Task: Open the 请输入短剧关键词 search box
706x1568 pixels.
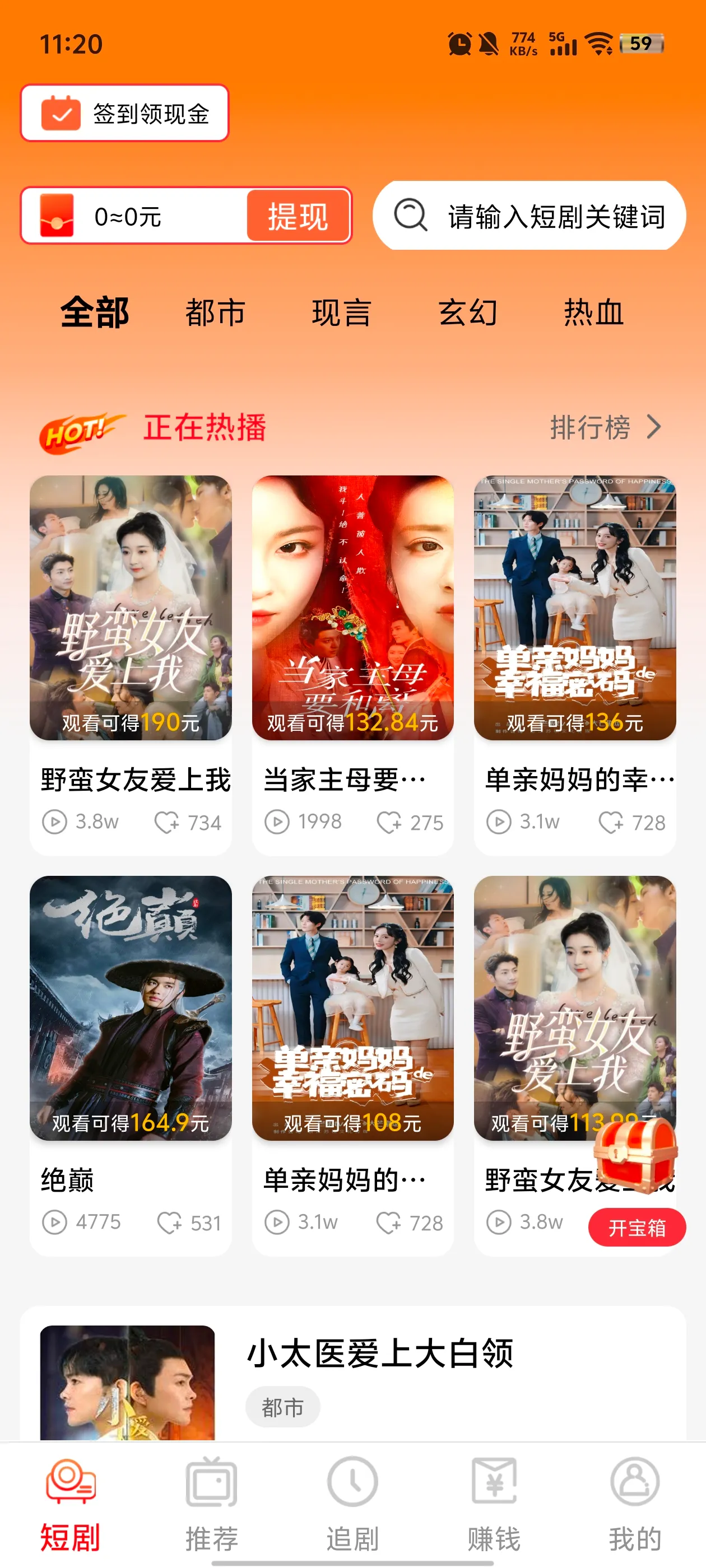Action: pos(529,216)
